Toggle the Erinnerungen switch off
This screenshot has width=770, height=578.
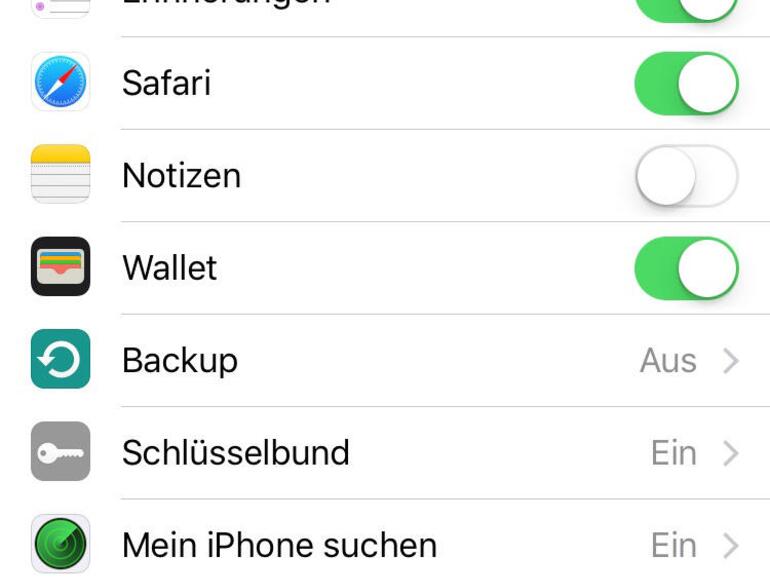point(686,8)
